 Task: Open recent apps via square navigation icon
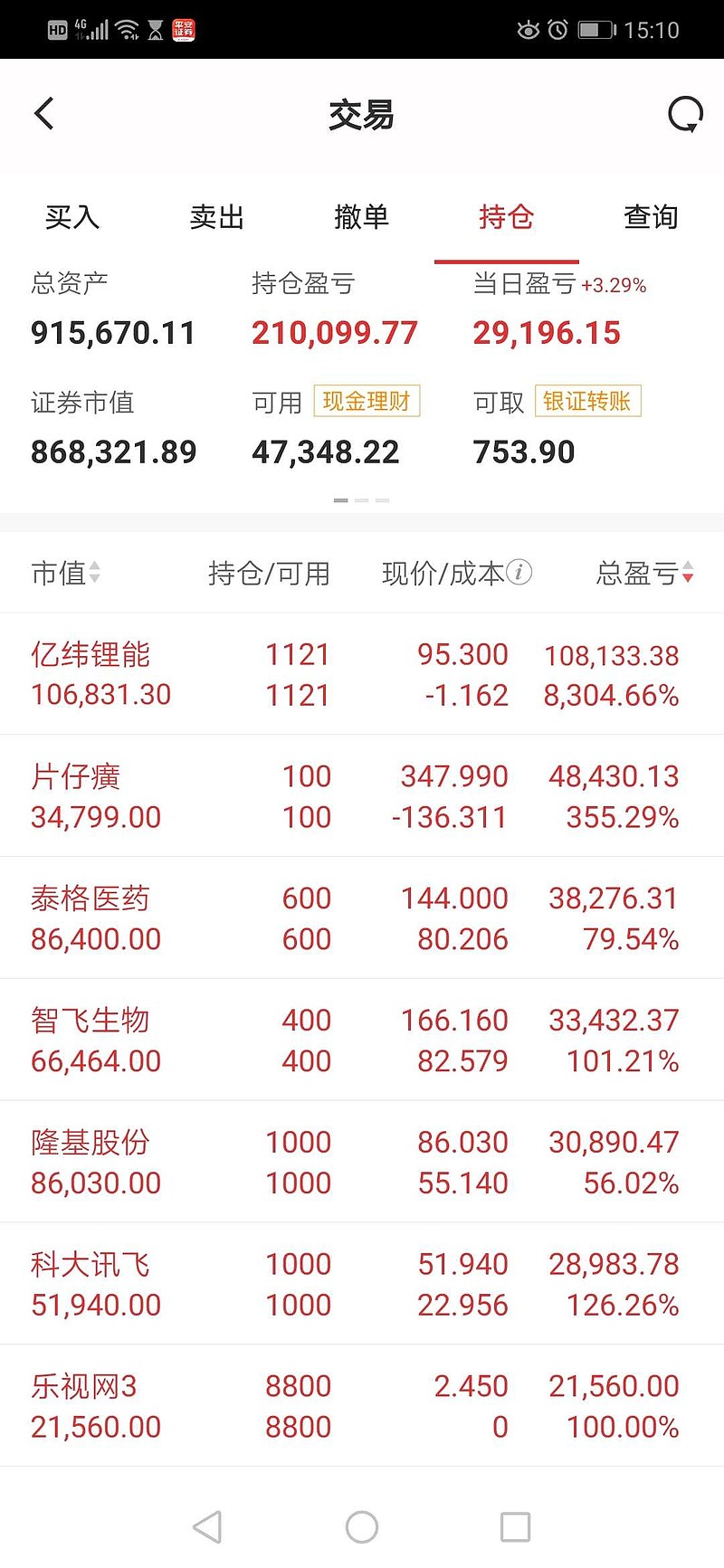coord(515,1526)
